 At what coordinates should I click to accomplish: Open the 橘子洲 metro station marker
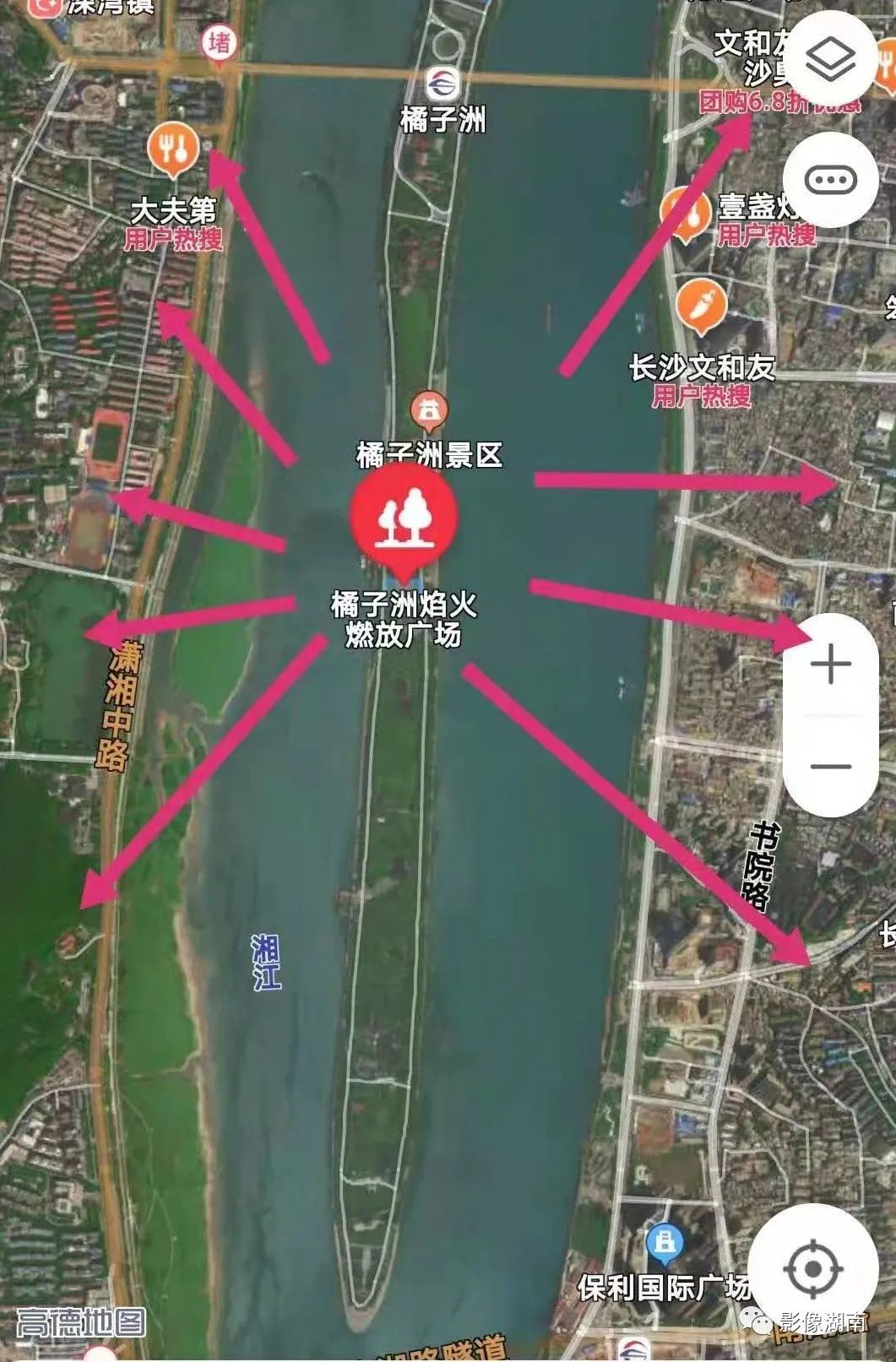pyautogui.click(x=443, y=84)
